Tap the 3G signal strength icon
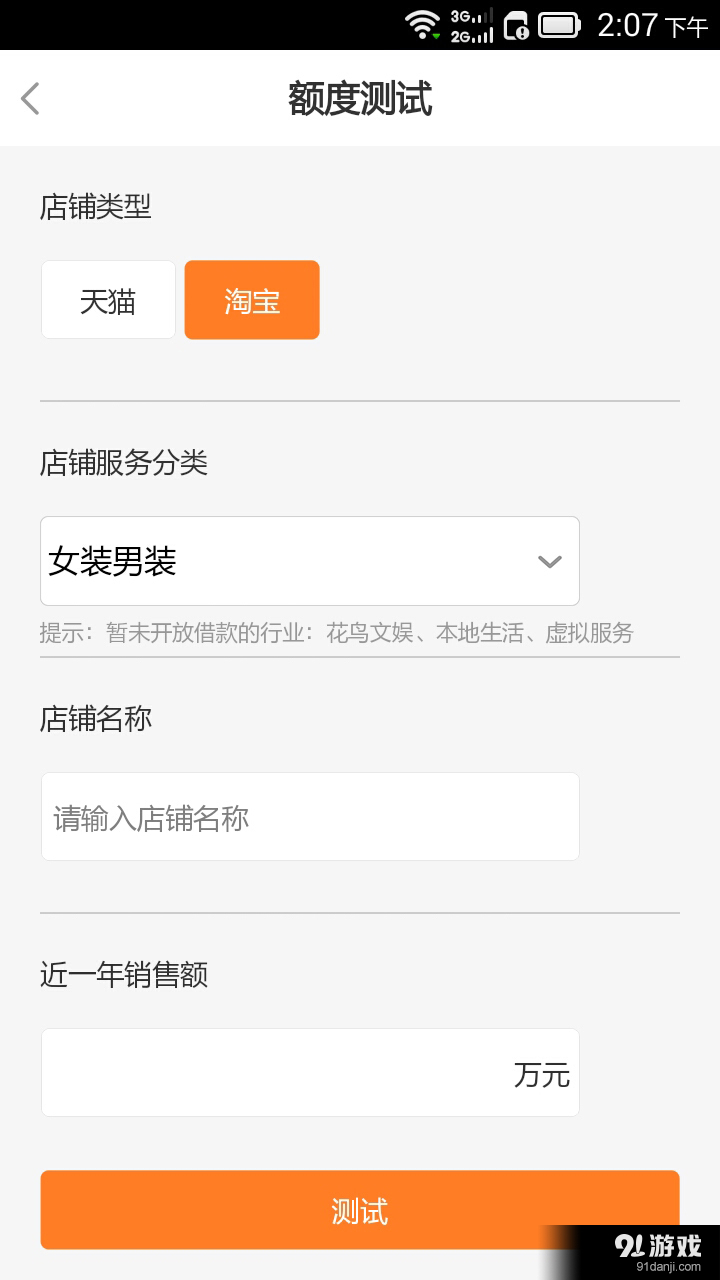This screenshot has height=1280, width=720. 472,15
